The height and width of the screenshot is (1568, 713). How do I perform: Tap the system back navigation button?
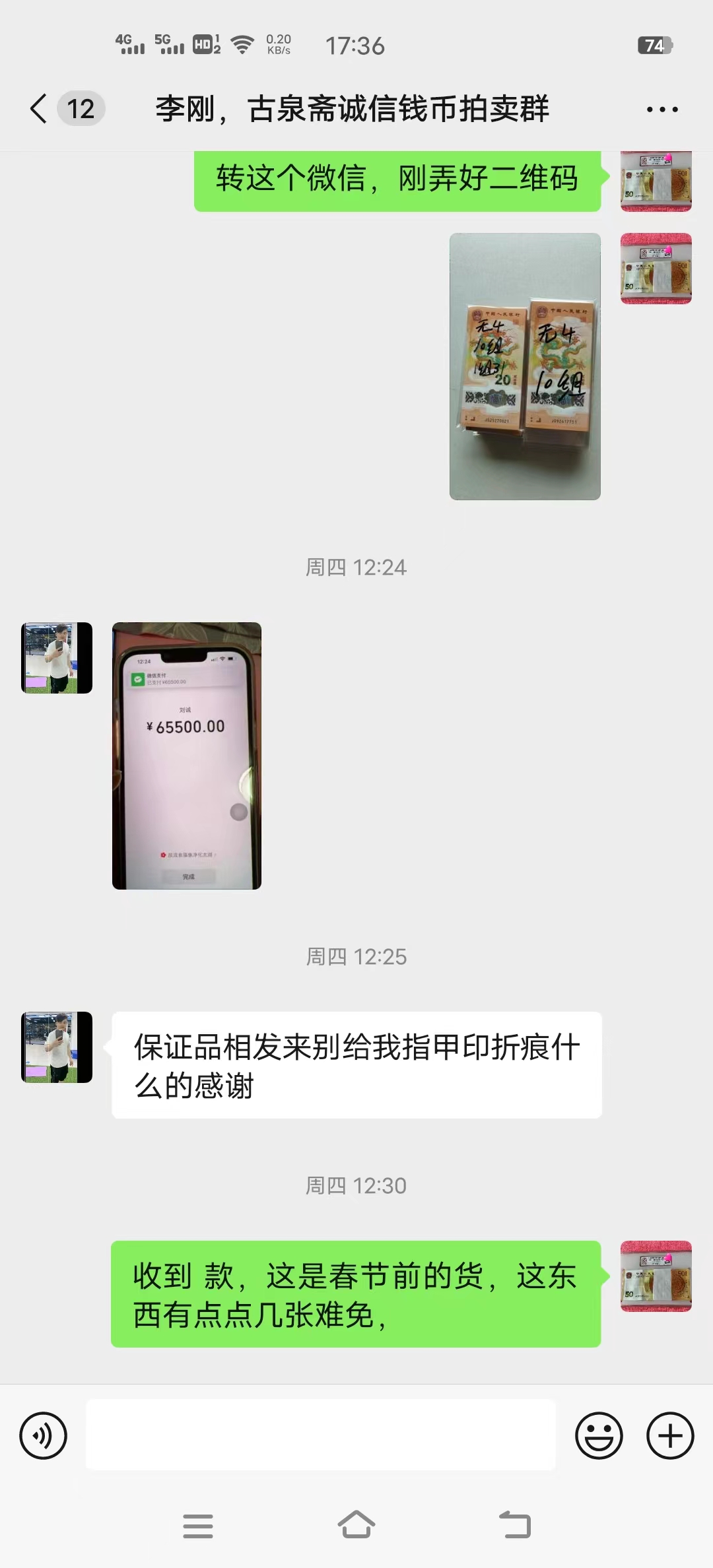point(515,1525)
